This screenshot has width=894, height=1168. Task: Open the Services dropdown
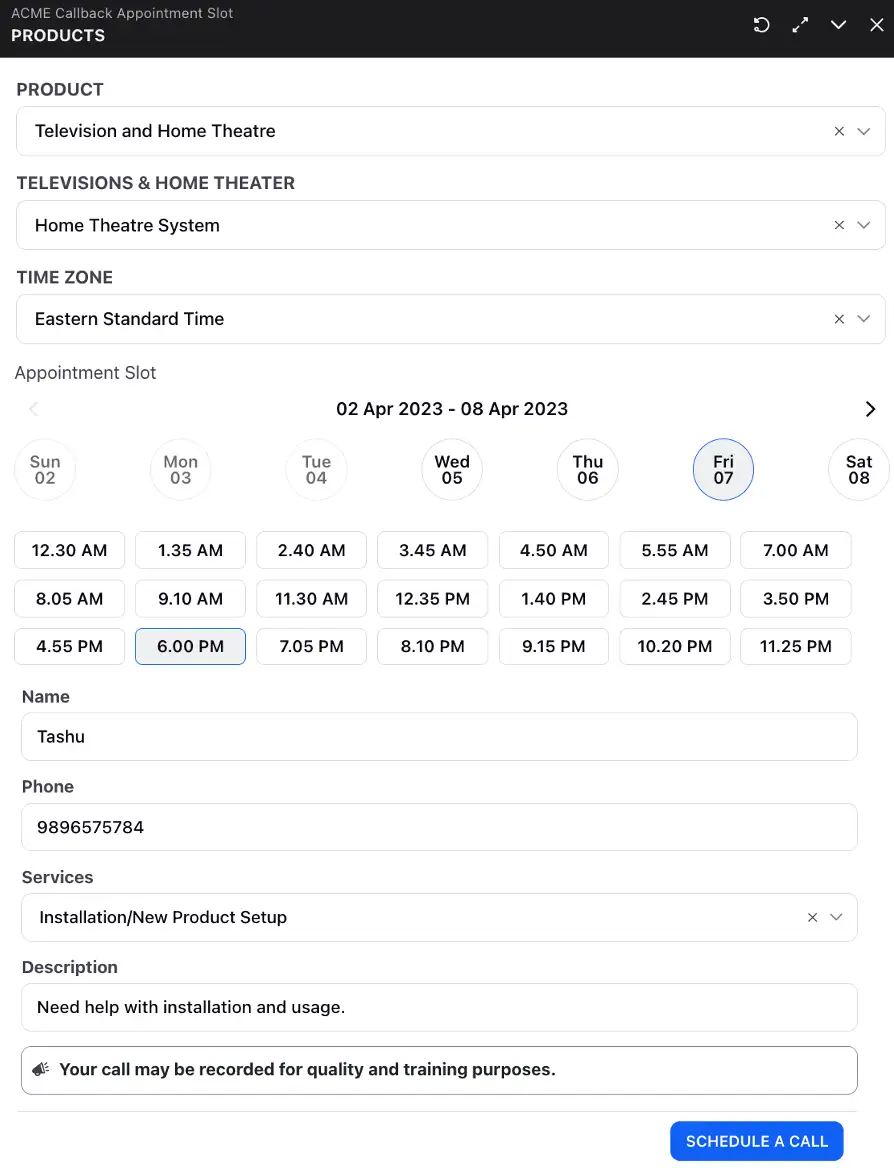(x=837, y=917)
